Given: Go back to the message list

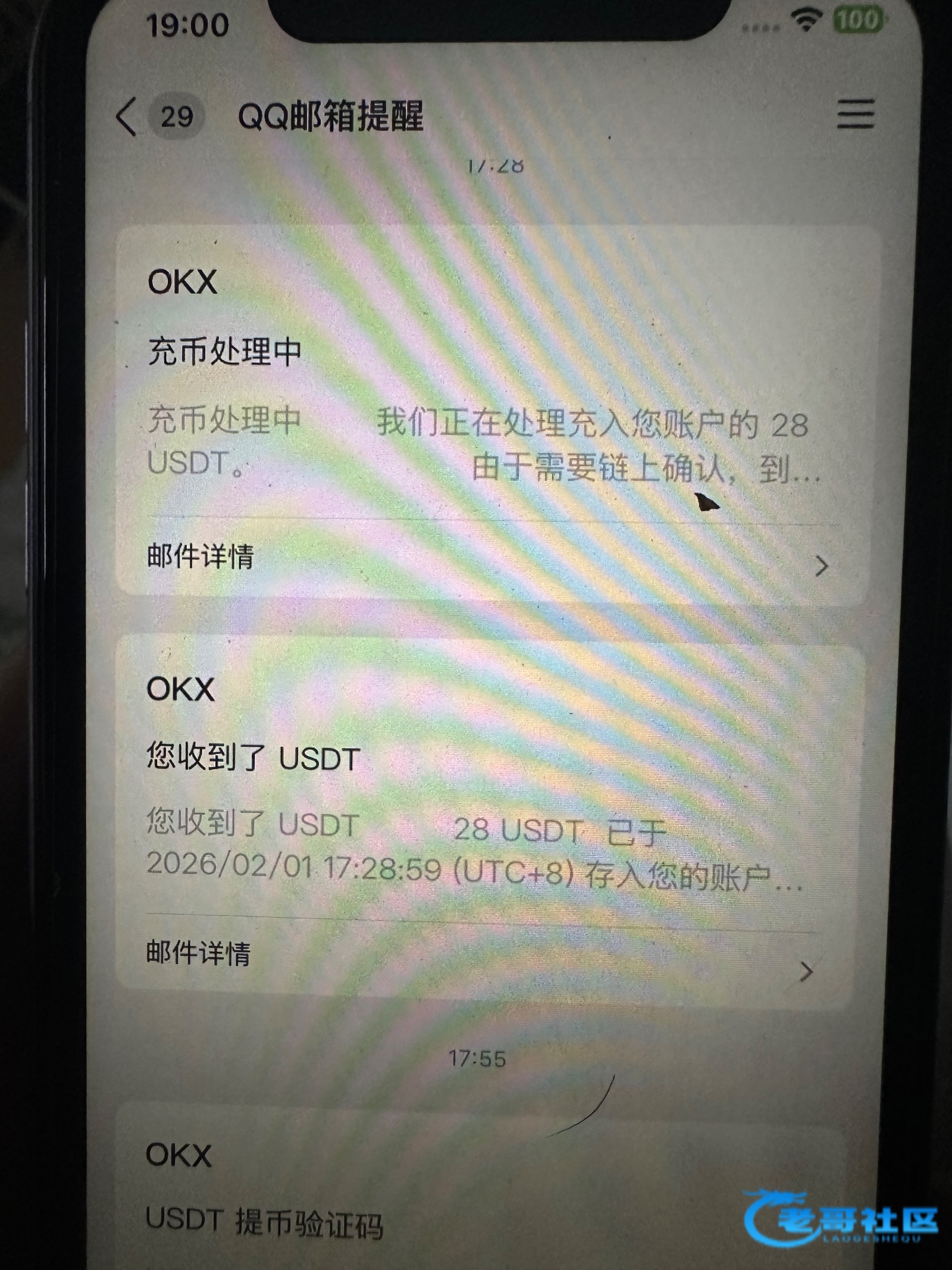Looking at the screenshot, I should click(127, 117).
